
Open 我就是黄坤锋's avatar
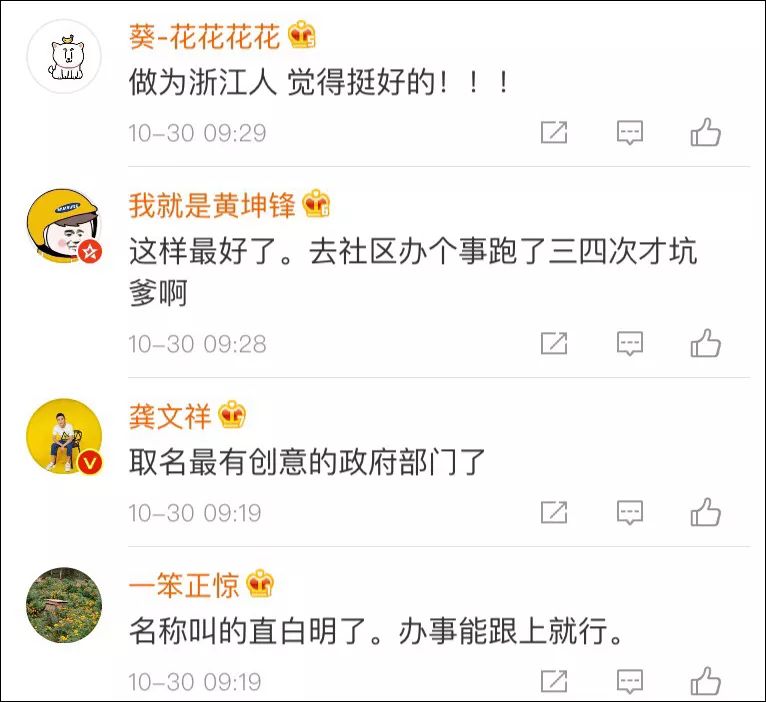pos(64,227)
